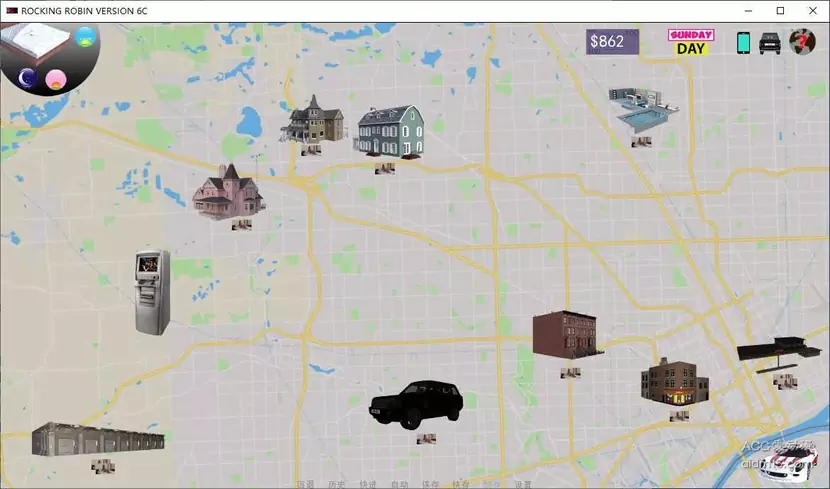Select the pink sunset evening icon
The height and width of the screenshot is (489, 830).
click(57, 78)
